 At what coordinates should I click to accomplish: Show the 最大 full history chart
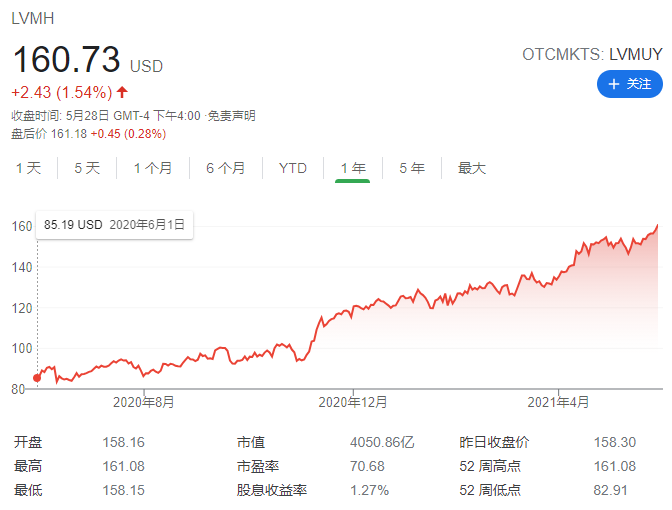pos(471,168)
